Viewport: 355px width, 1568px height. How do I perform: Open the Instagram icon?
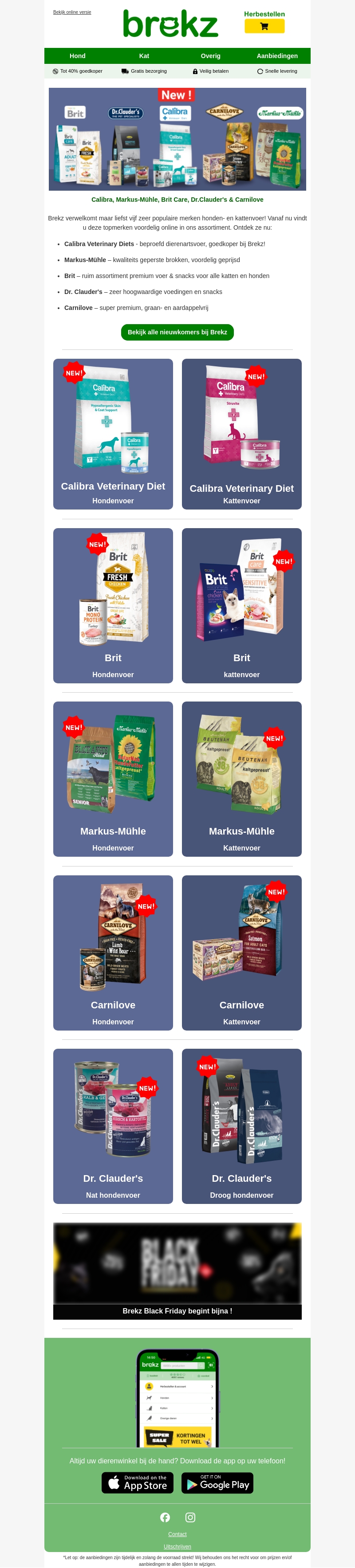[191, 1517]
